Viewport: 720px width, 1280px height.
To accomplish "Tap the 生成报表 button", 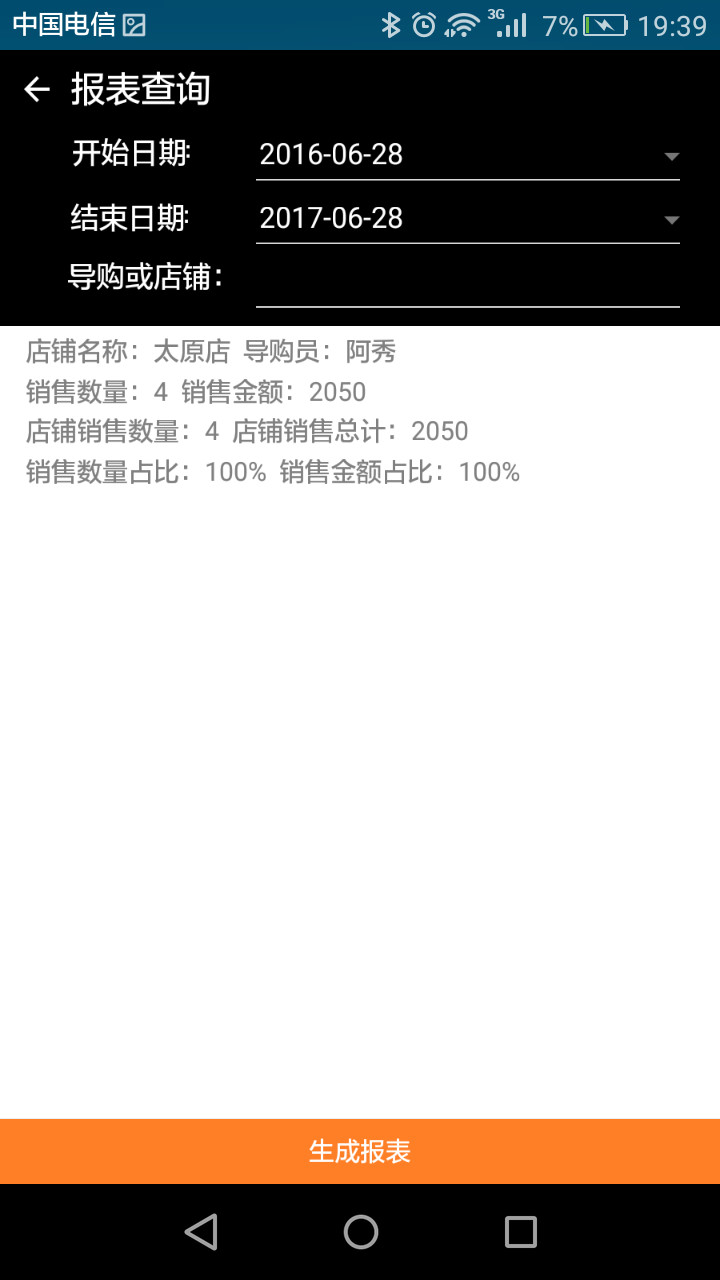I will point(360,1151).
